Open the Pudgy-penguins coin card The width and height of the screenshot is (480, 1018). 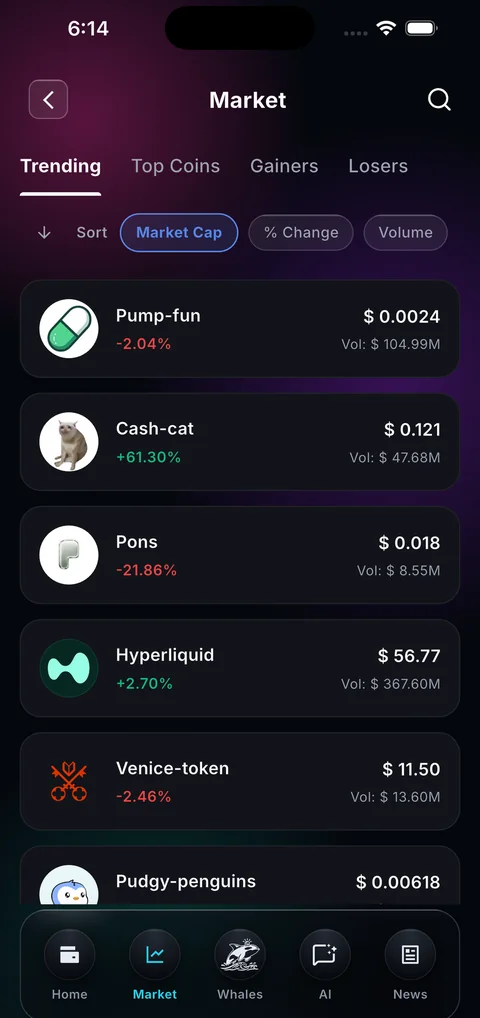pyautogui.click(x=240, y=875)
